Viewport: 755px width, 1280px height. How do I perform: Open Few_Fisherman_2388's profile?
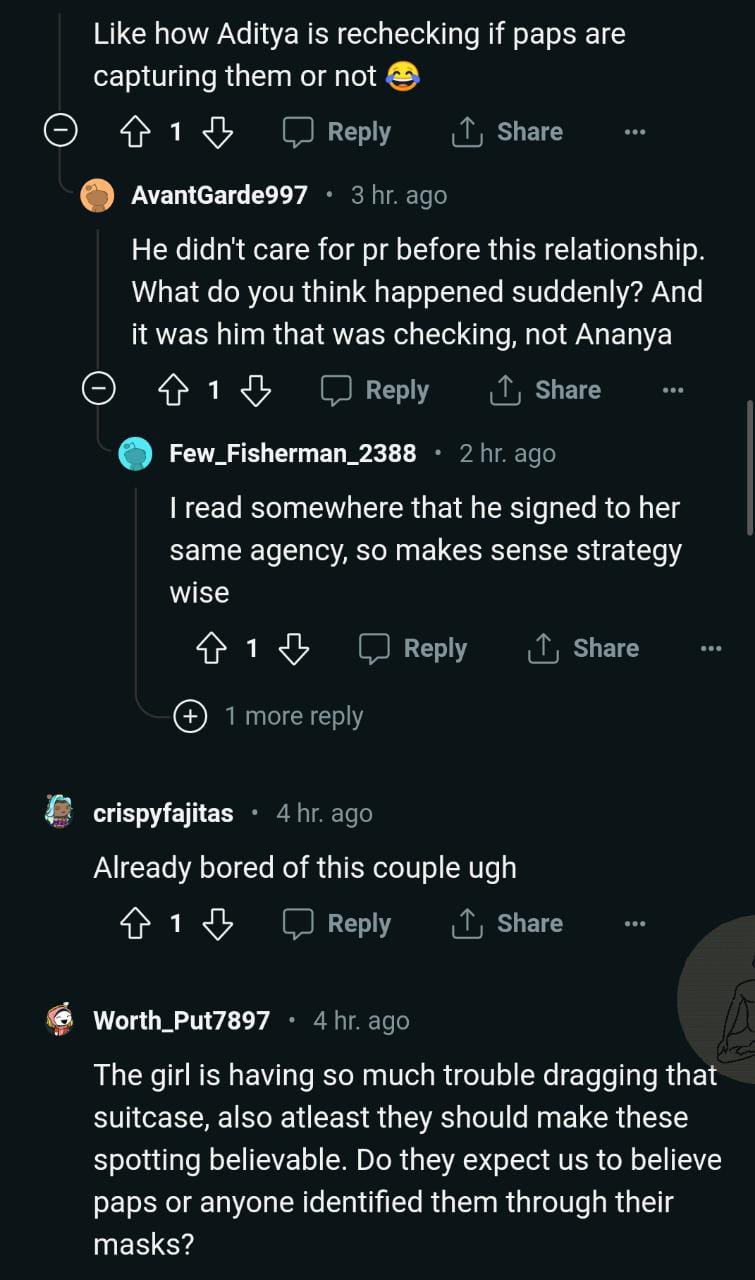(292, 453)
